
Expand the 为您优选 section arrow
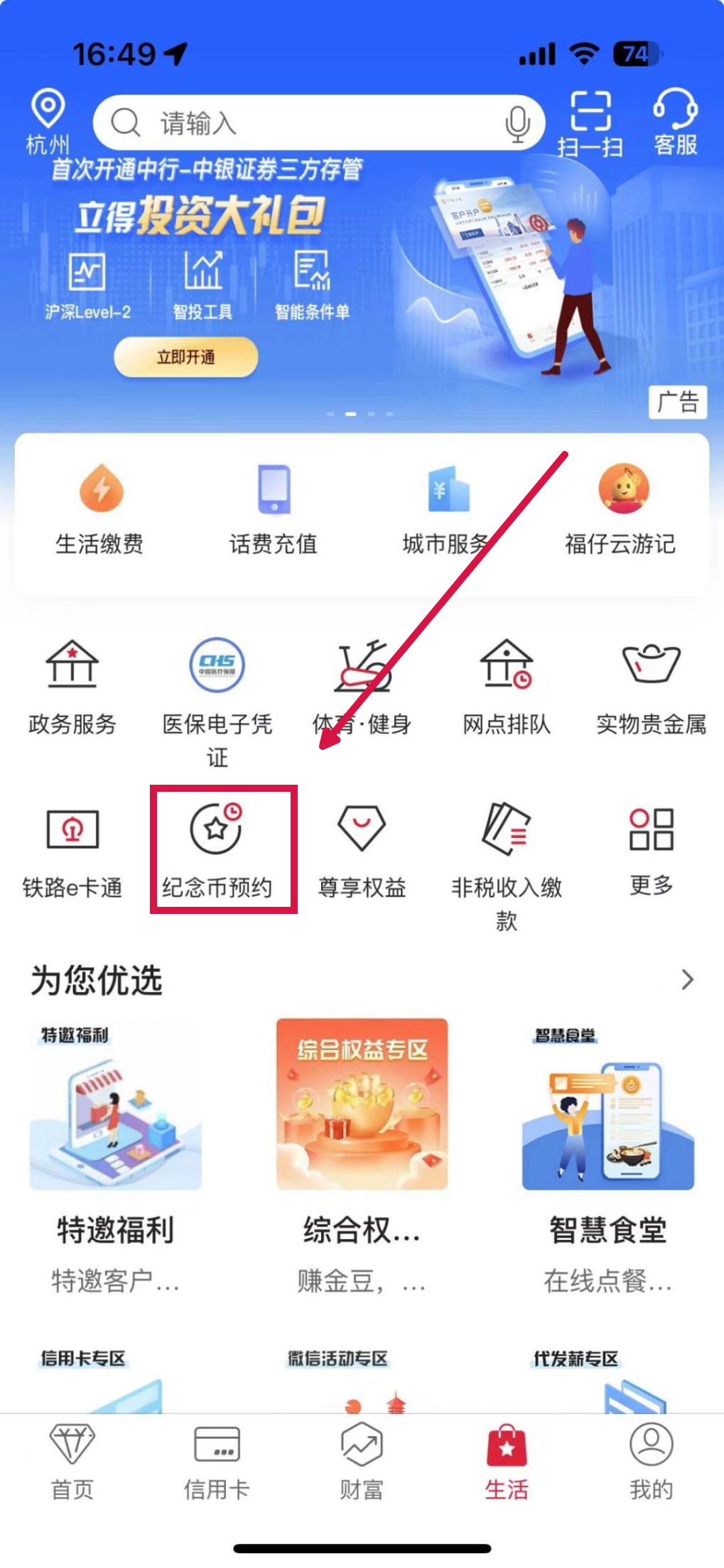(x=687, y=980)
